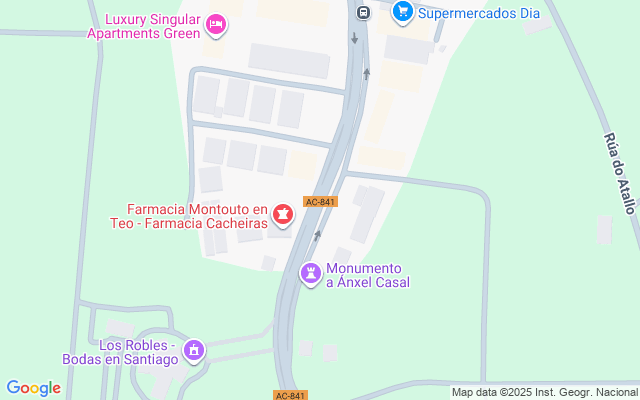Open the Luxury Singular Apartments Green marker
The image size is (640, 400).
215,25
